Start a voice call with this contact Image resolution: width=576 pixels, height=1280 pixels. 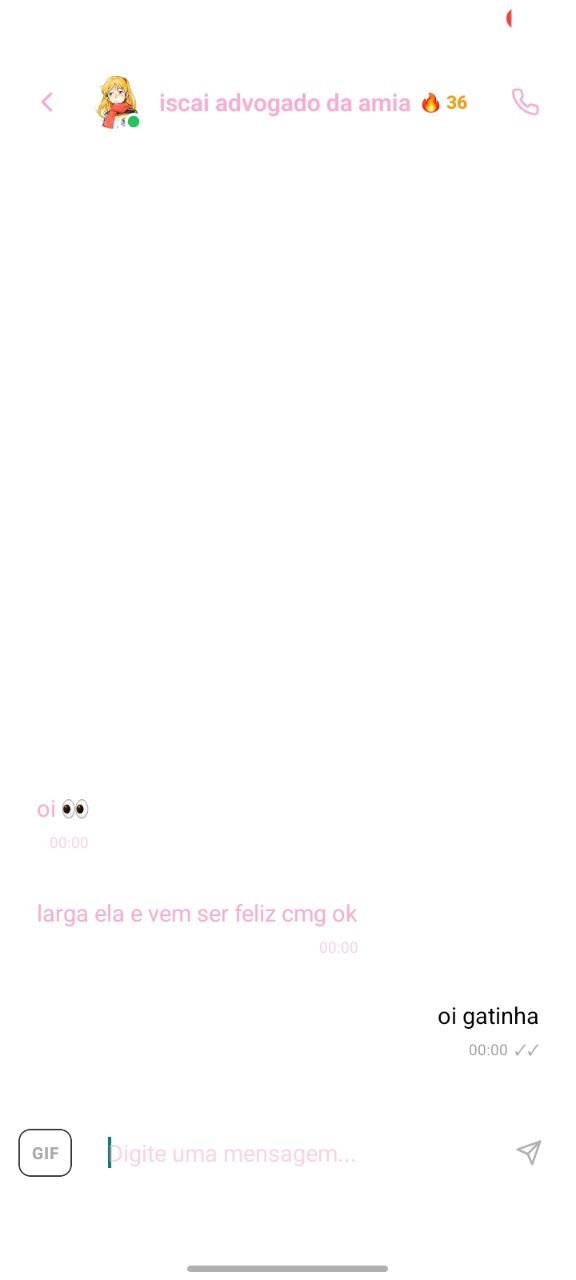pyautogui.click(x=525, y=102)
